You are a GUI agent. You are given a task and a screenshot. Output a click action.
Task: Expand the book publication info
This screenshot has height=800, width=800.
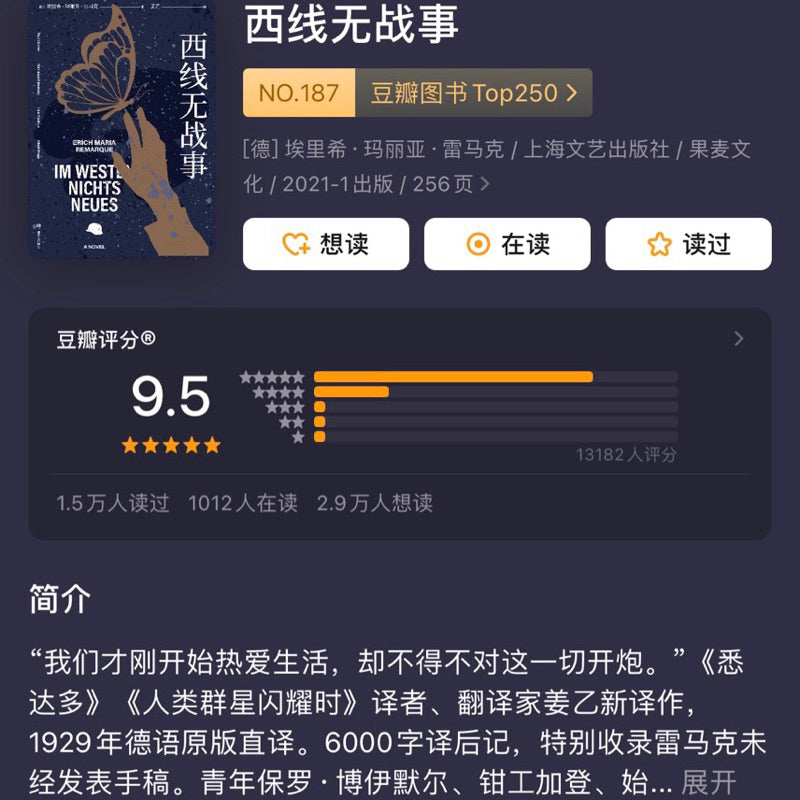click(x=485, y=184)
